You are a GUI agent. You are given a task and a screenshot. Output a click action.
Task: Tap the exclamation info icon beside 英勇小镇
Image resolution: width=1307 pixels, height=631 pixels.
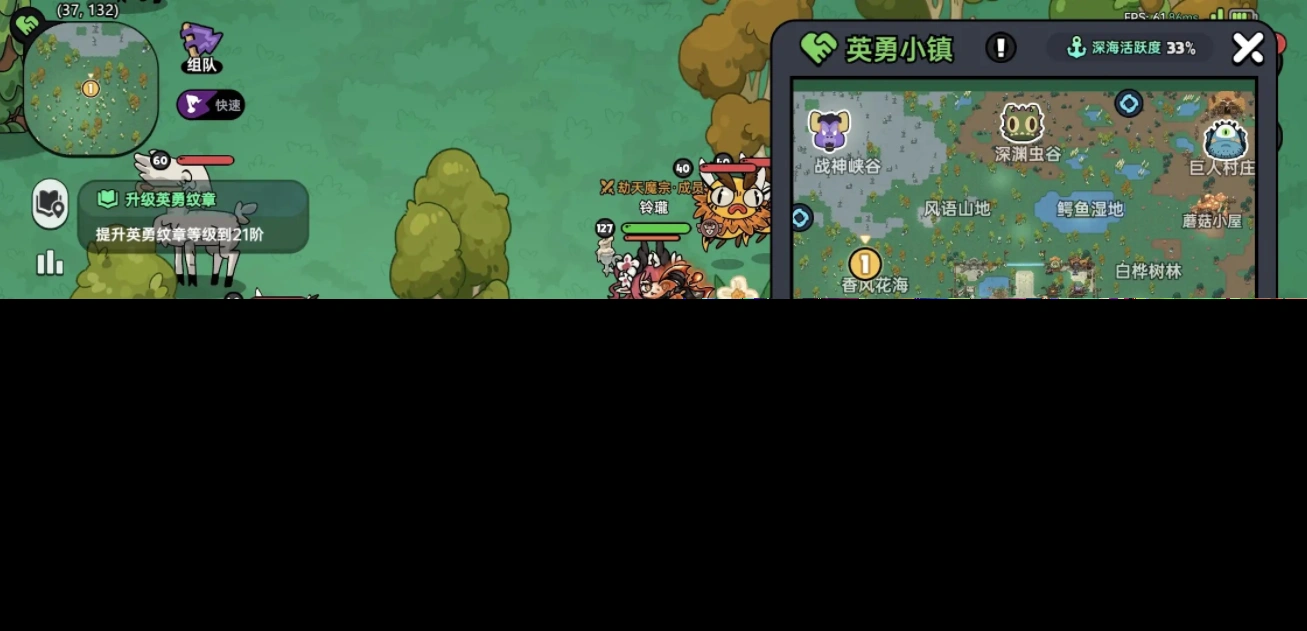[x=1000, y=48]
